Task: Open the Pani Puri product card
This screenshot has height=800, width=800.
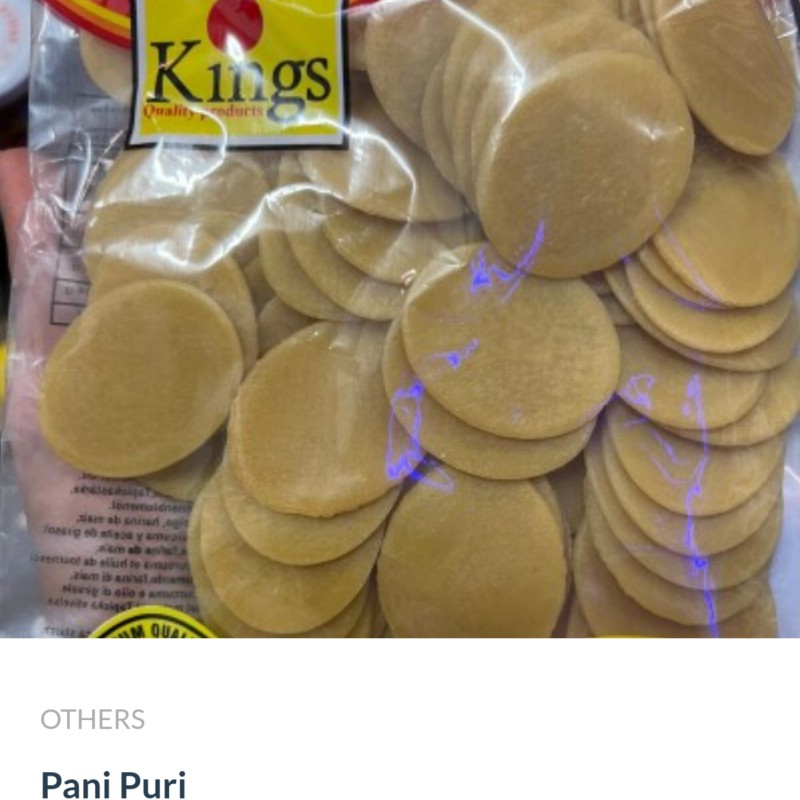Action: coord(113,783)
